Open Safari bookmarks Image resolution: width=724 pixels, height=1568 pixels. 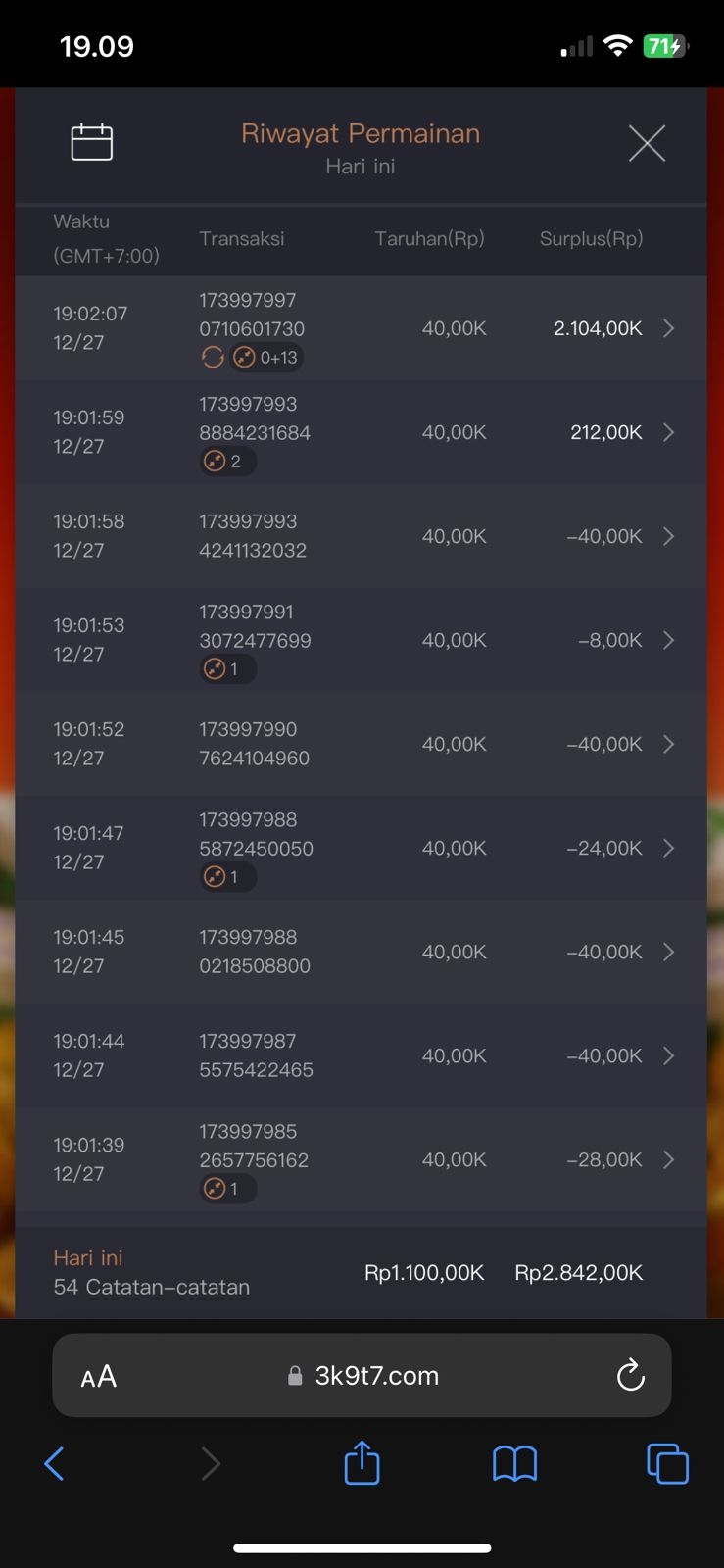514,1464
